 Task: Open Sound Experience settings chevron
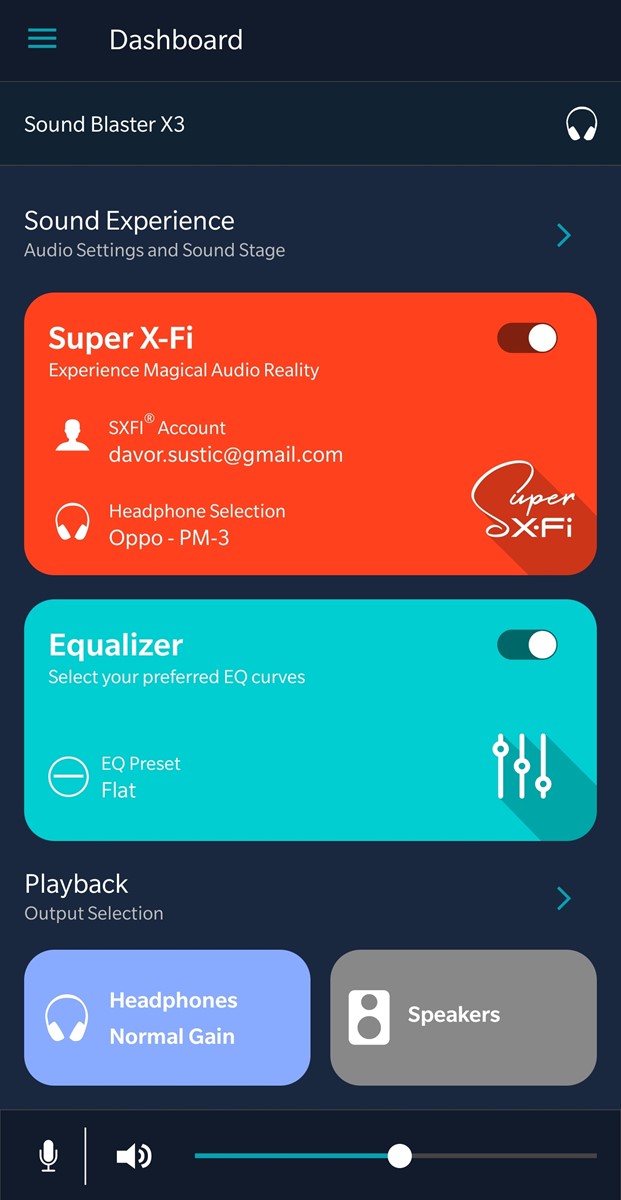click(564, 235)
